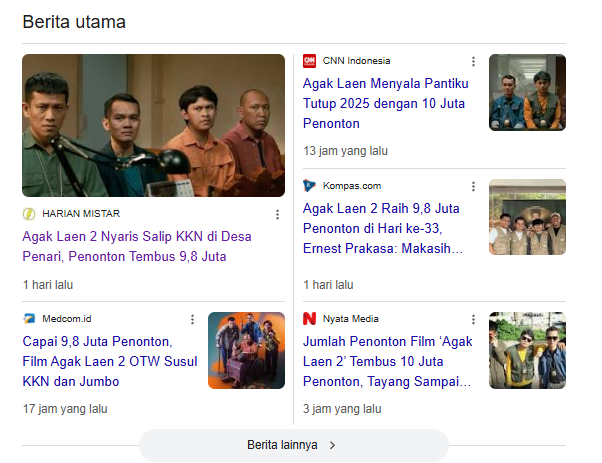Open the overflow menu for Nyata Media story
Image resolution: width=602 pixels, height=463 pixels.
[474, 319]
